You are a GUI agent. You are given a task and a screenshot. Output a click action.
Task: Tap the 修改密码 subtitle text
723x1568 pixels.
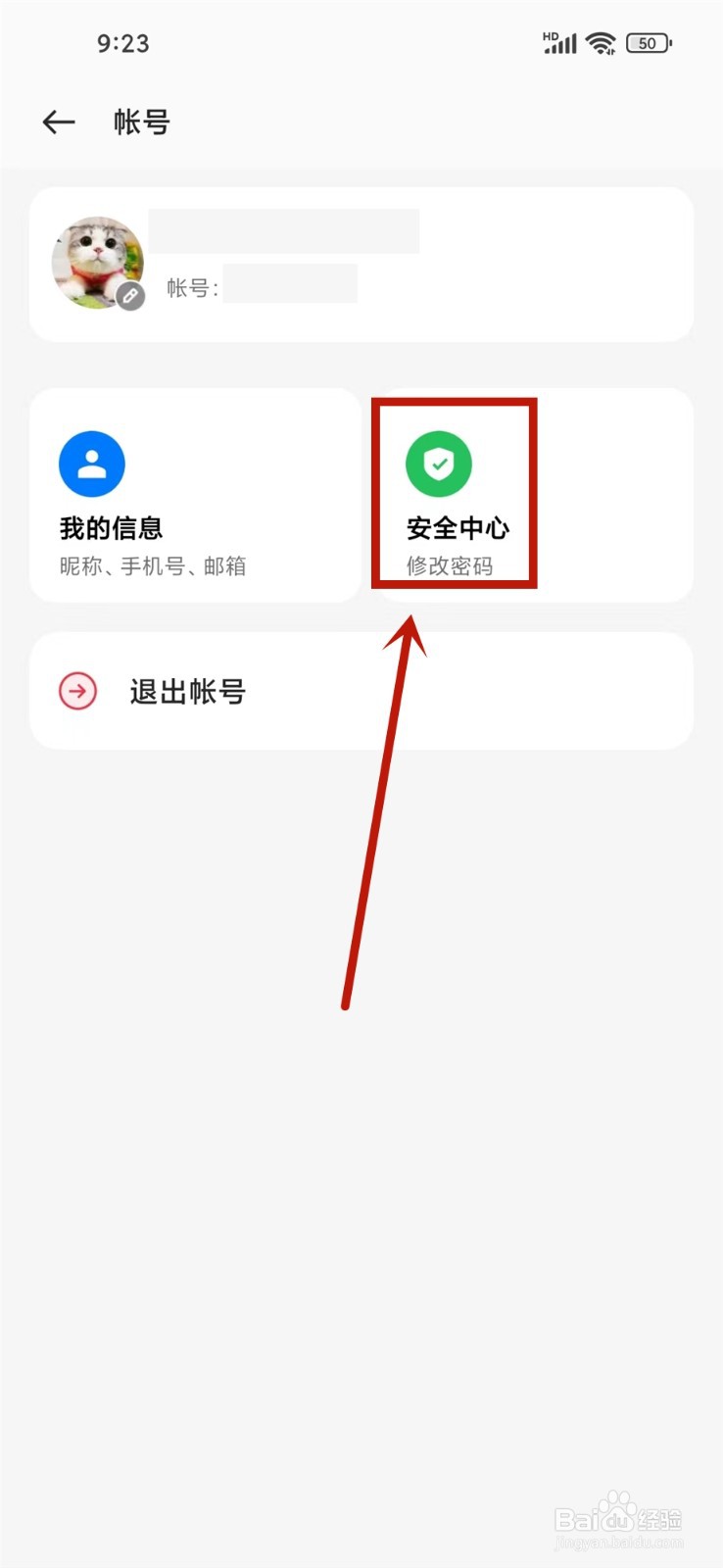pyautogui.click(x=456, y=566)
